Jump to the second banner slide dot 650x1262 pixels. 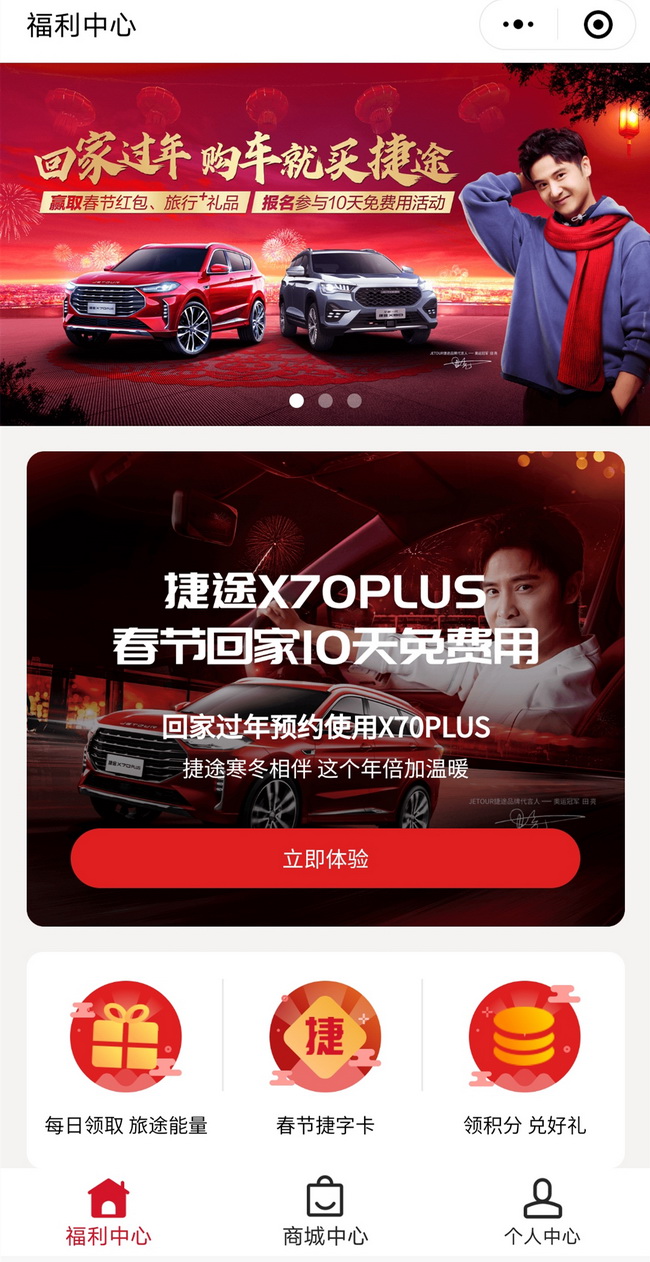(x=325, y=401)
